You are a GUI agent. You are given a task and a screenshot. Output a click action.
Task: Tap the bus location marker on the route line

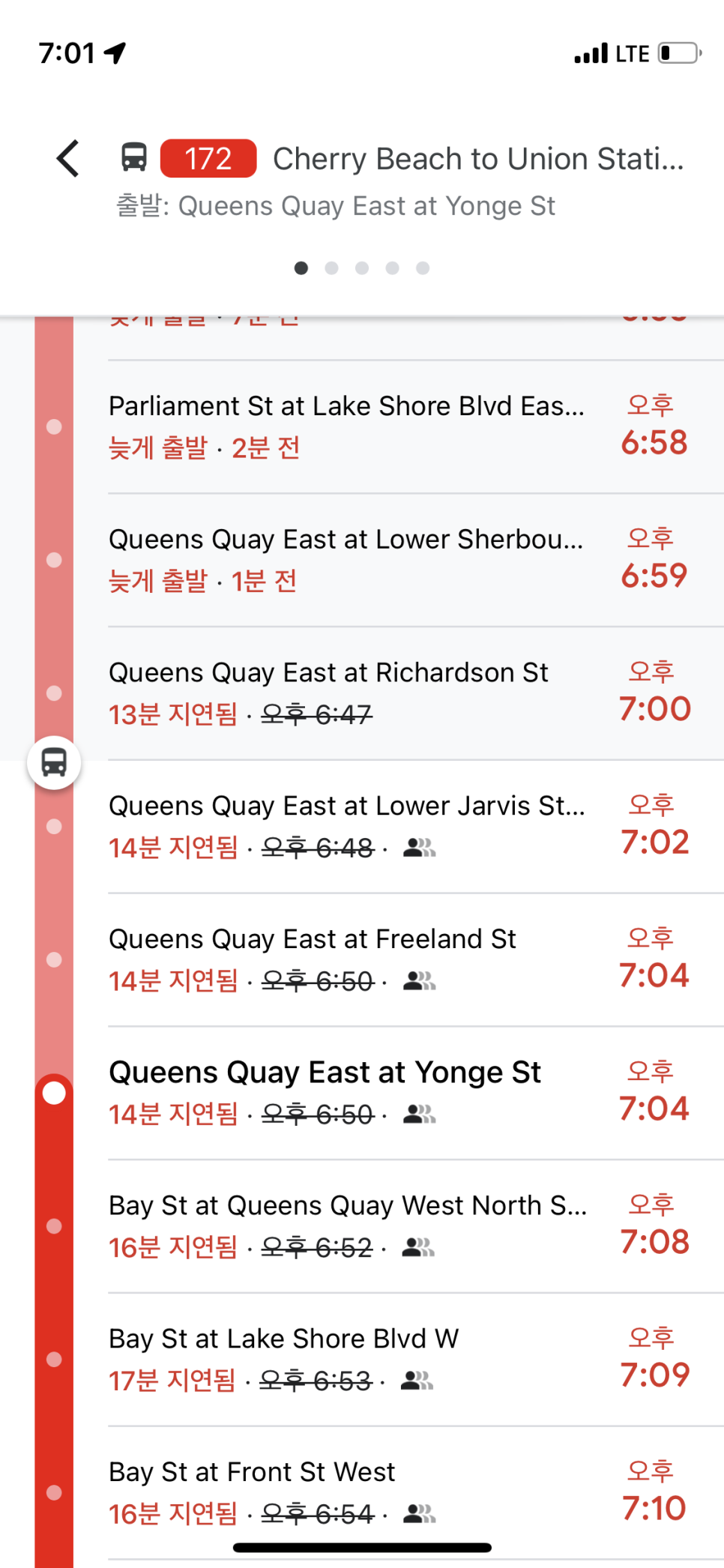click(x=54, y=763)
